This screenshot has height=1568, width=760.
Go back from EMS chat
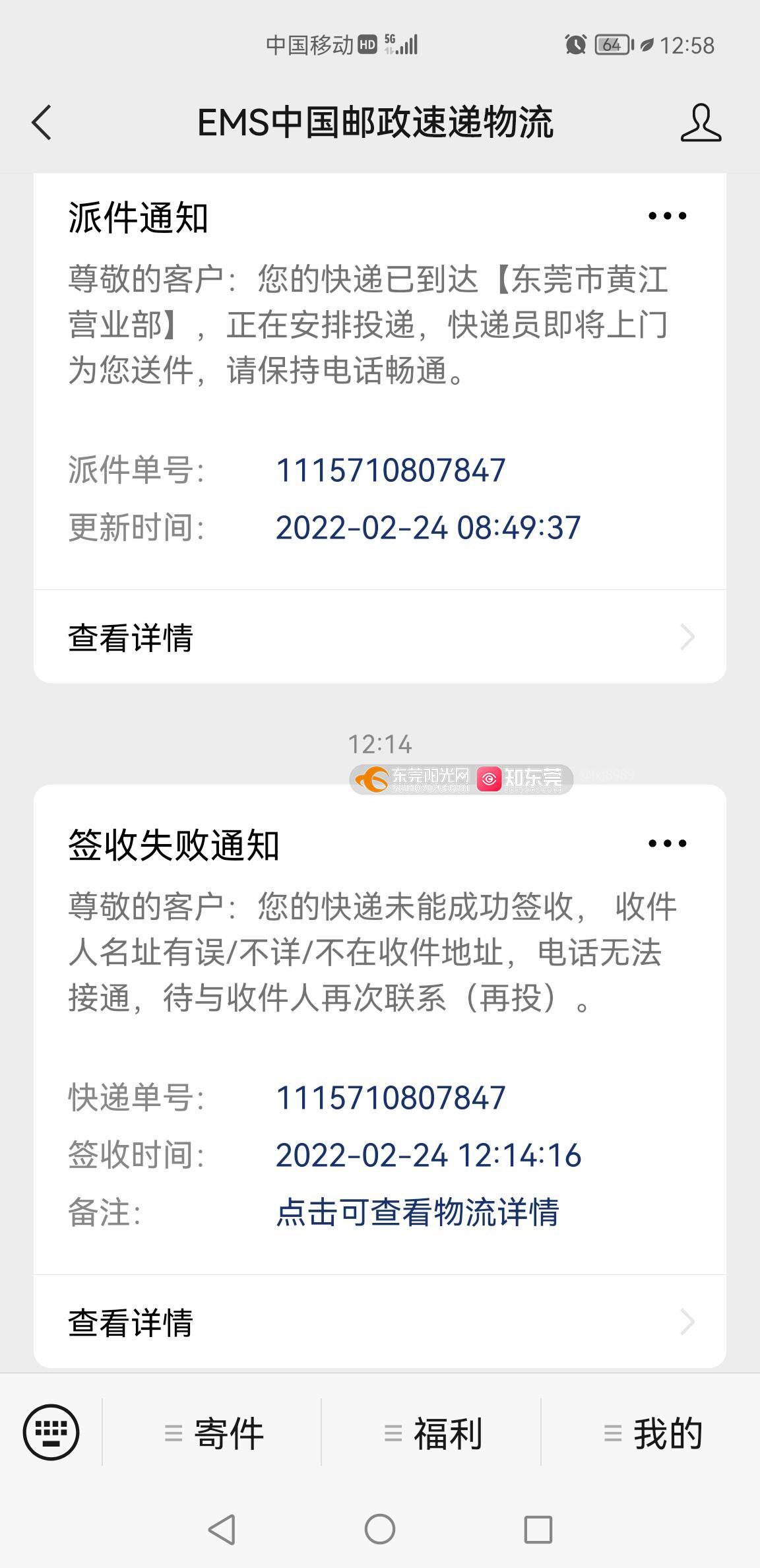[42, 123]
